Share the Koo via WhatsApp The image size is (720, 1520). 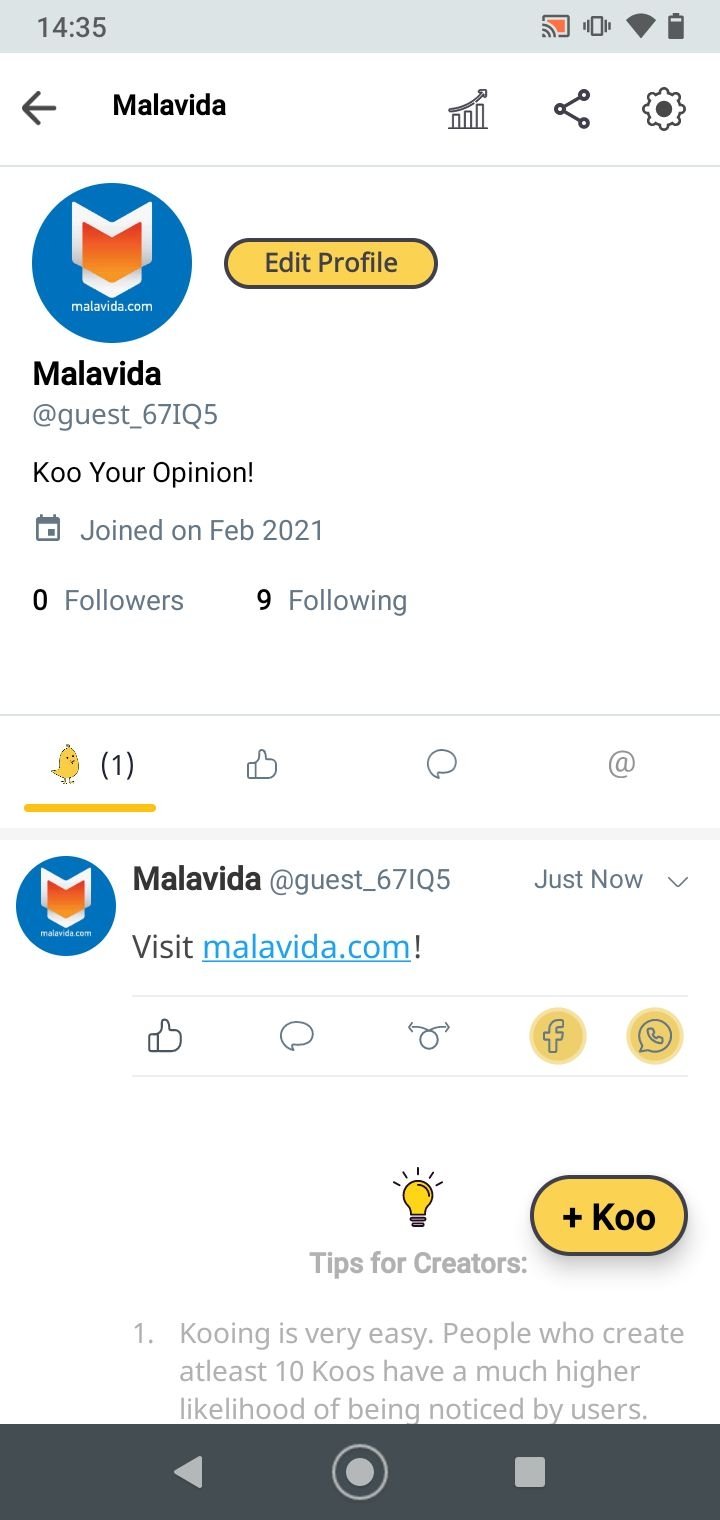coord(655,1036)
